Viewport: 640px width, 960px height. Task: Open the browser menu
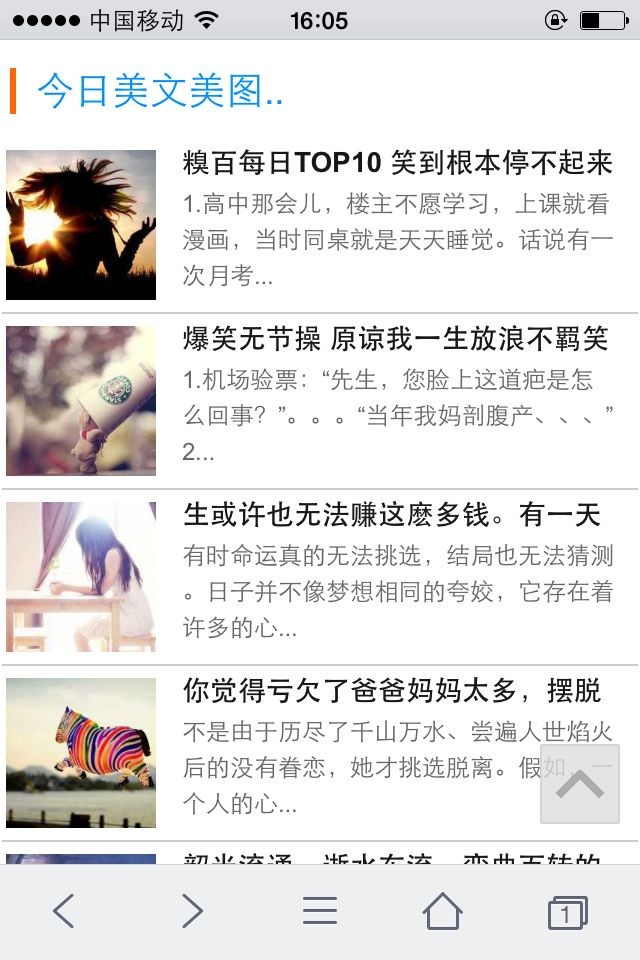pyautogui.click(x=320, y=911)
